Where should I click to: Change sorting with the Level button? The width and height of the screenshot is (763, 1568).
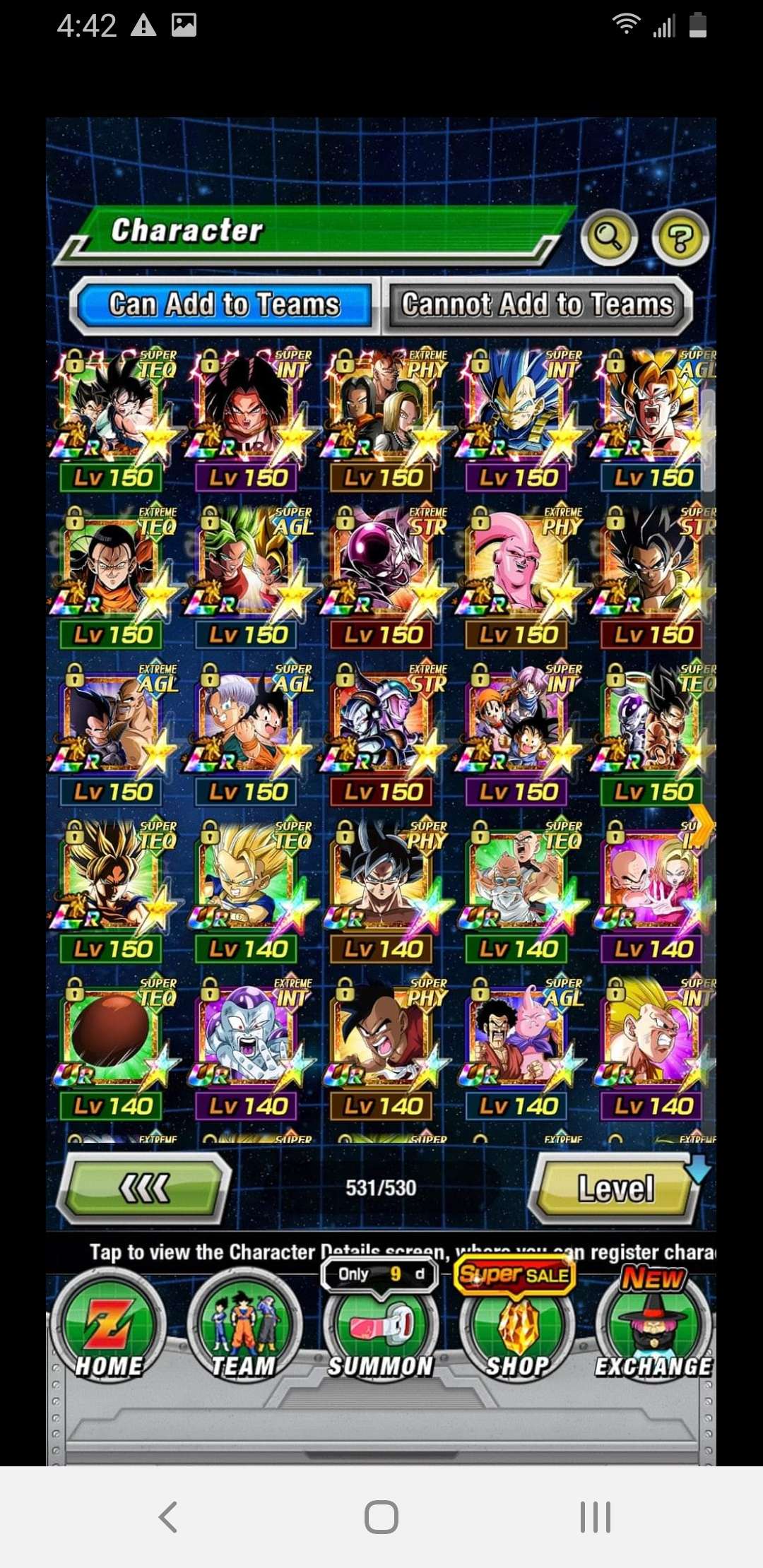coord(613,1188)
